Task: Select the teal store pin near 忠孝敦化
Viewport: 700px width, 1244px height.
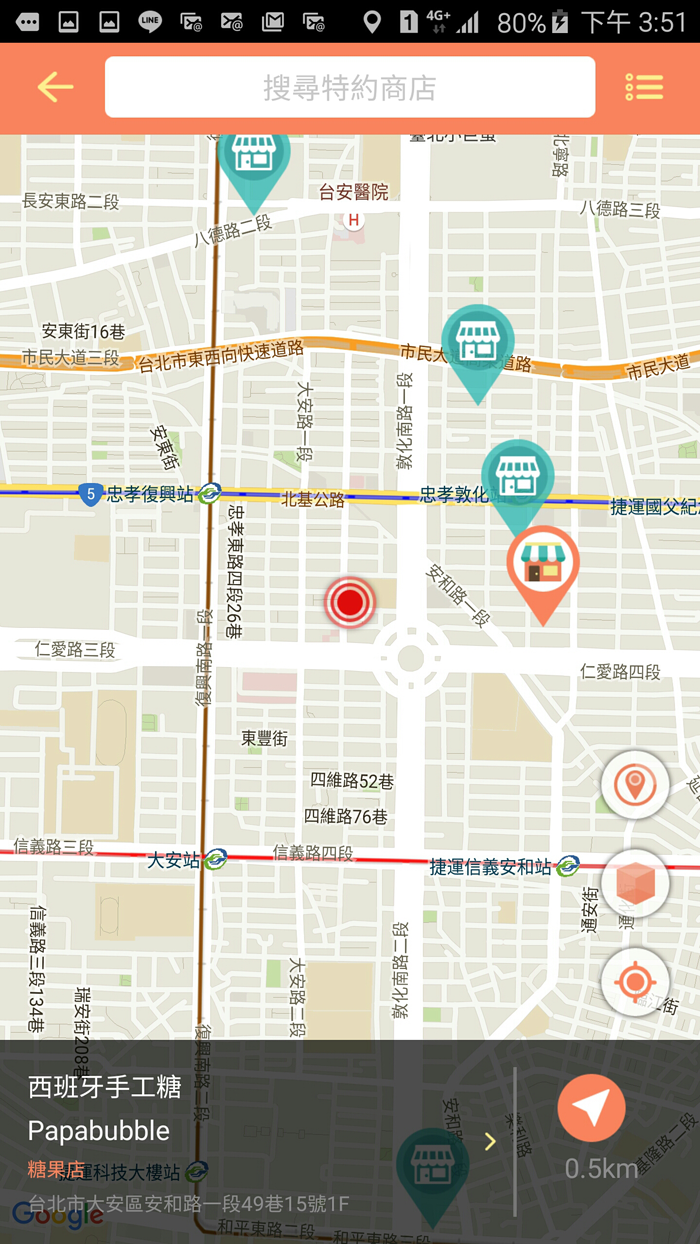Action: pyautogui.click(x=517, y=484)
